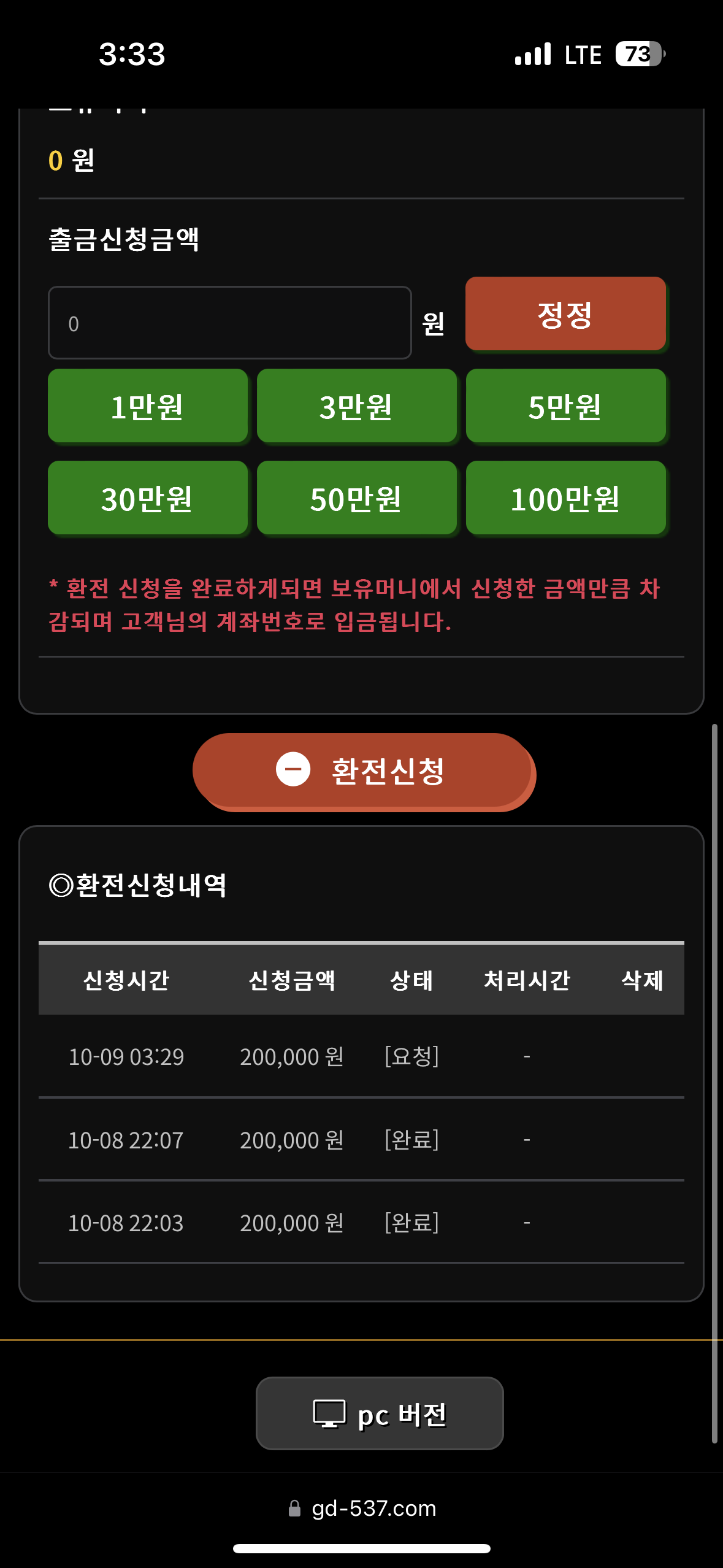This screenshot has width=723, height=1568.
Task: Tap the red 정정 button
Action: pyautogui.click(x=565, y=314)
